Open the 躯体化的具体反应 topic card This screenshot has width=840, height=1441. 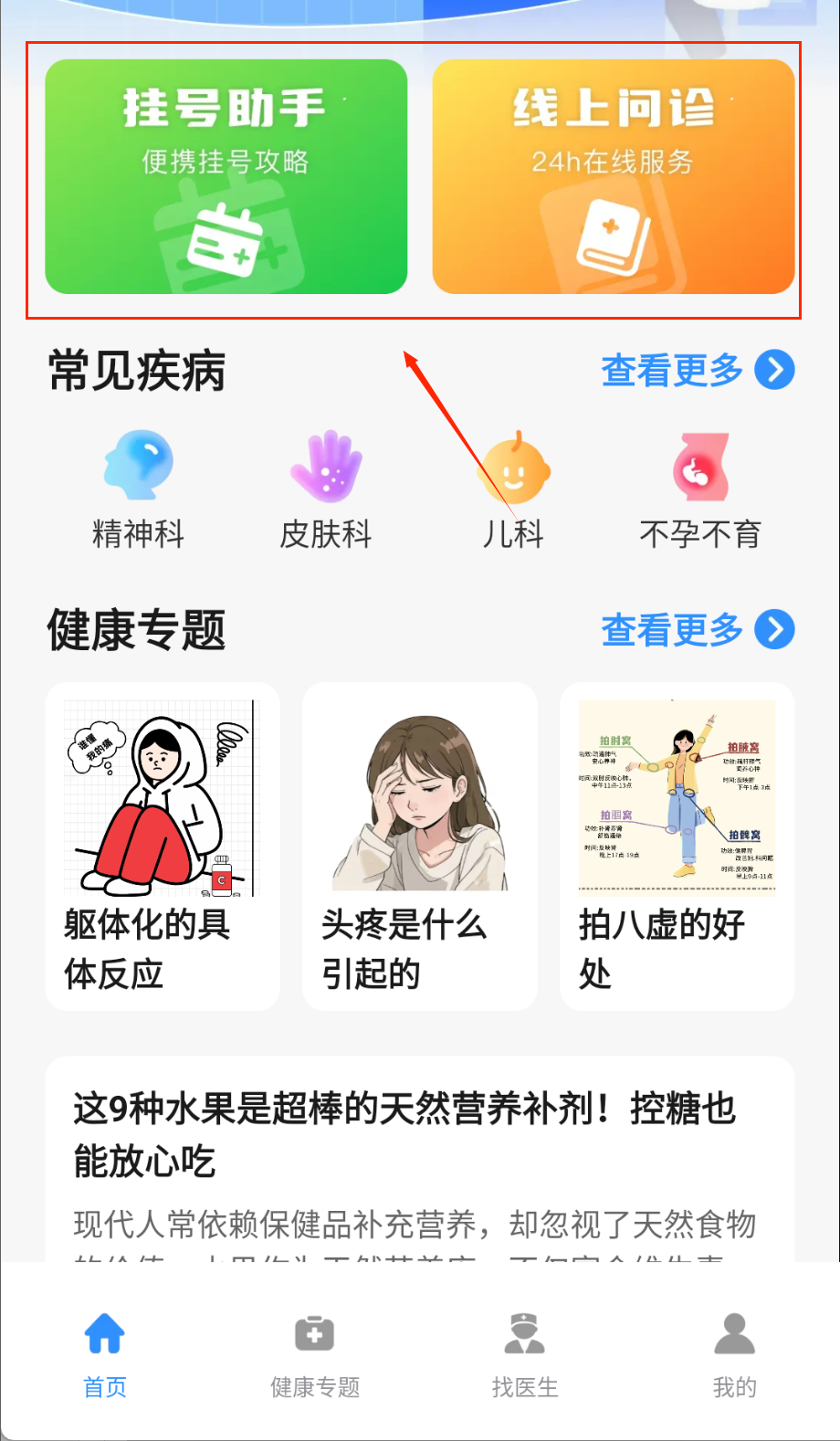tap(163, 846)
